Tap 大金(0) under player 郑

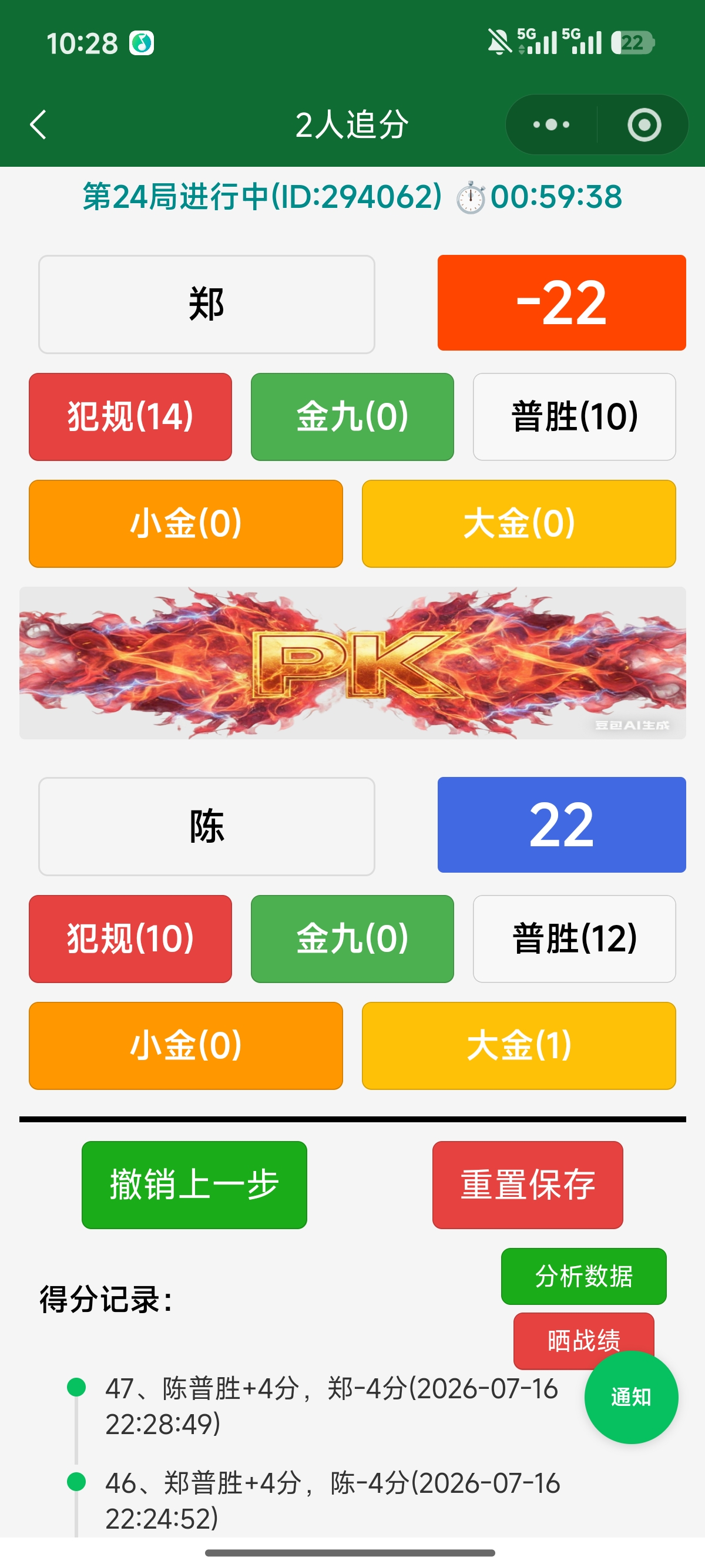click(519, 523)
